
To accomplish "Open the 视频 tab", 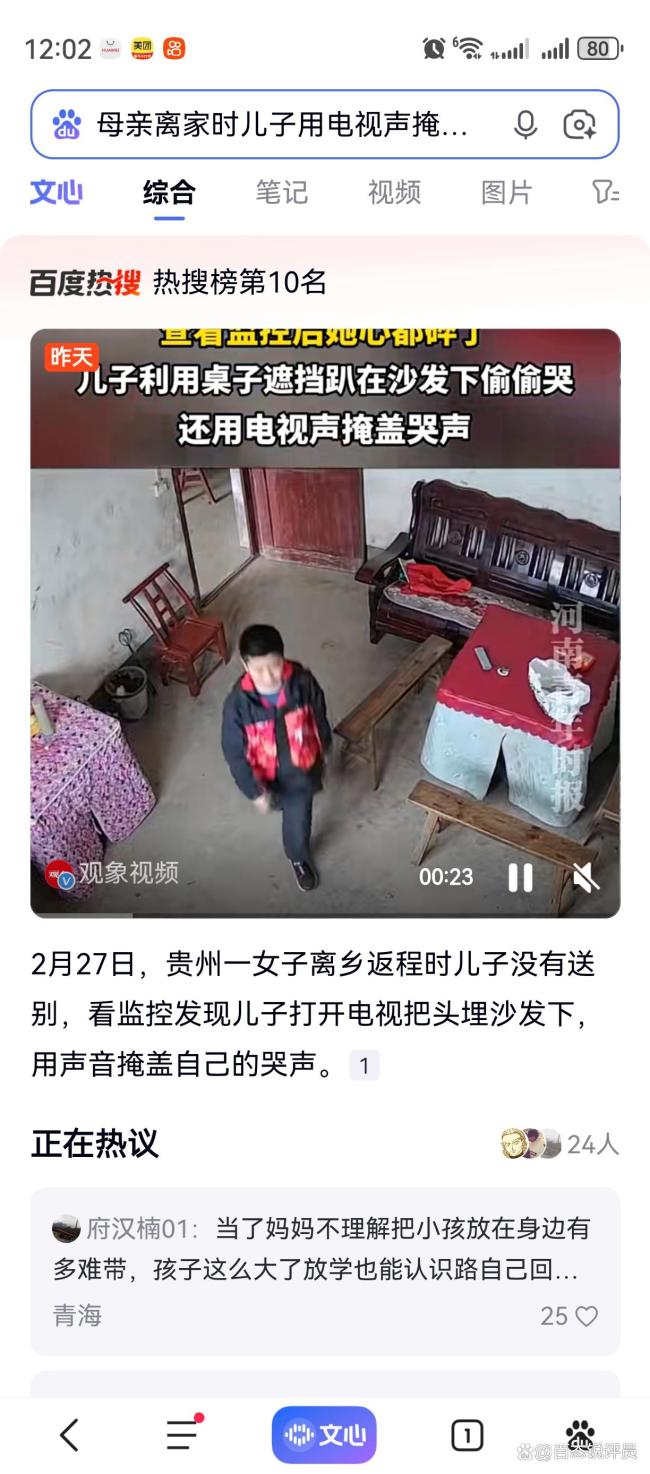I will pos(394,192).
